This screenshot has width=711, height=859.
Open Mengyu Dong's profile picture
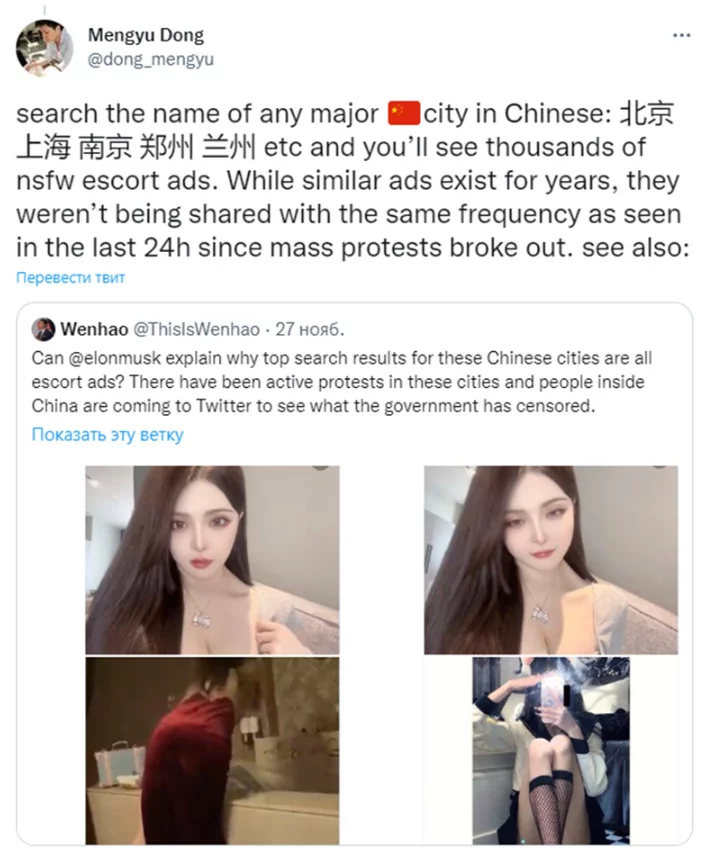(x=44, y=47)
